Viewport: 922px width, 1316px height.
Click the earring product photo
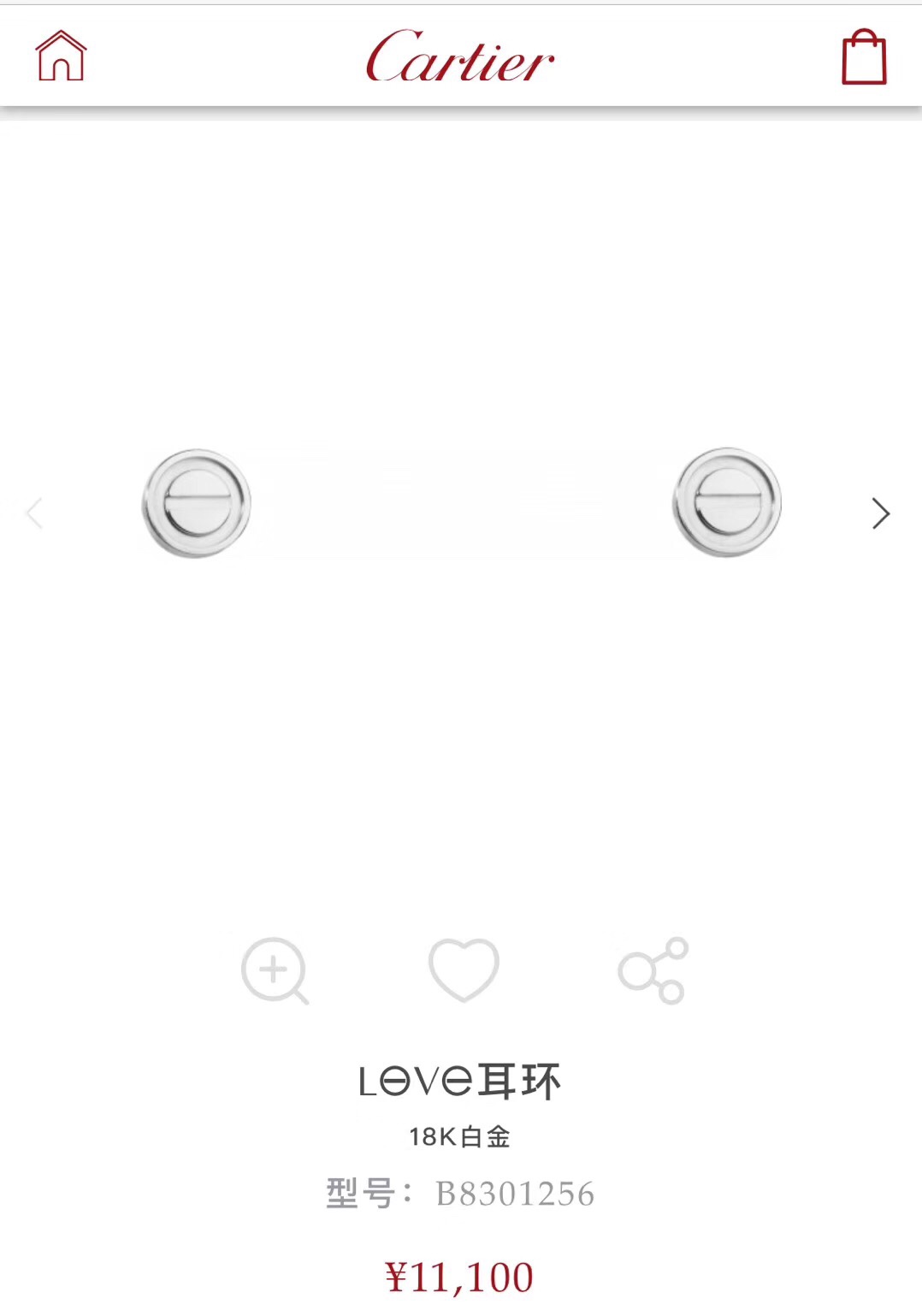[x=461, y=503]
